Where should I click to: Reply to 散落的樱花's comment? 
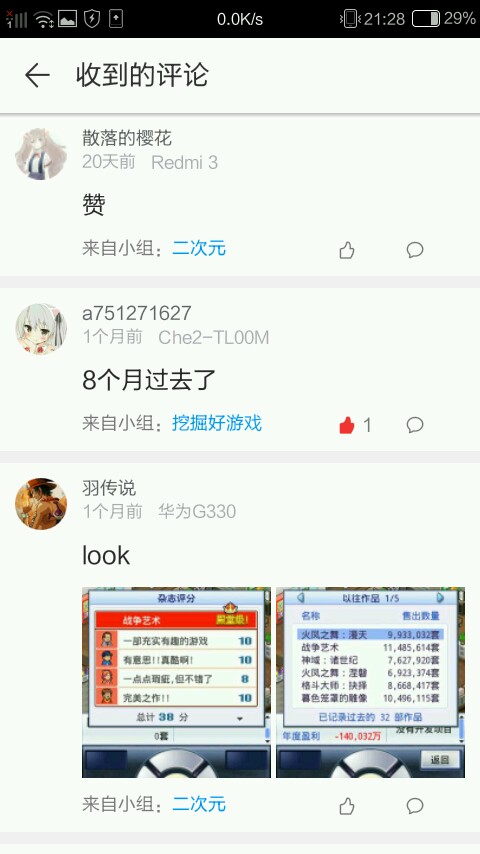tap(415, 250)
